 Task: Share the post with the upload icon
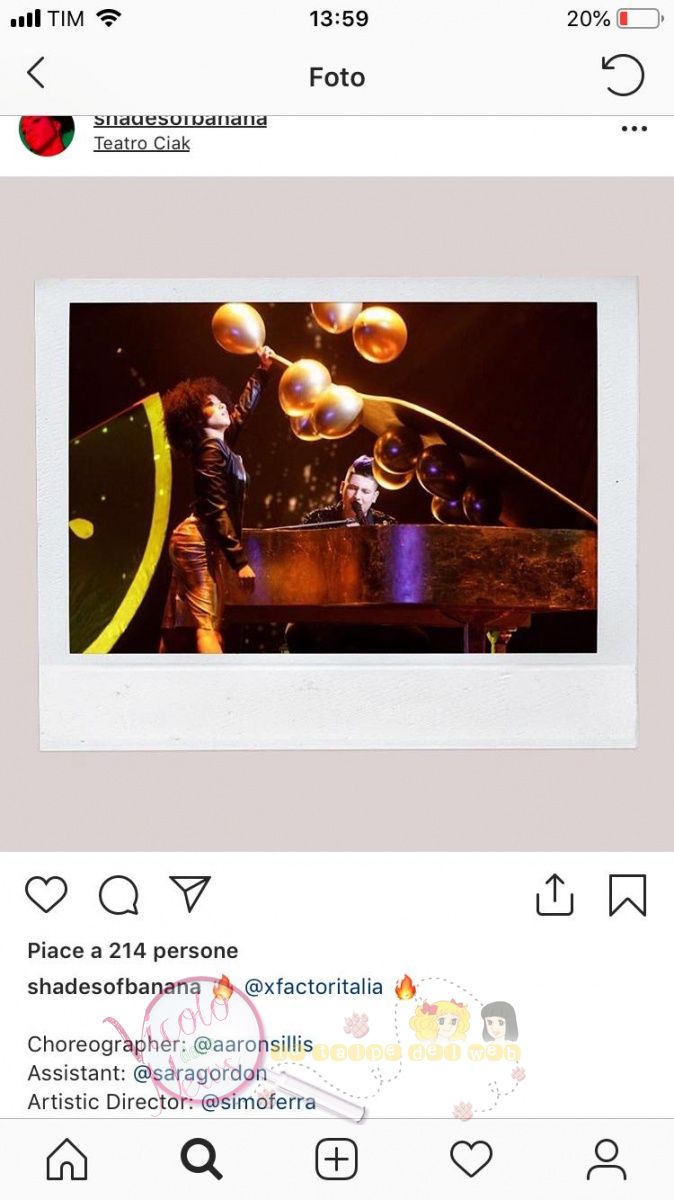(x=554, y=895)
